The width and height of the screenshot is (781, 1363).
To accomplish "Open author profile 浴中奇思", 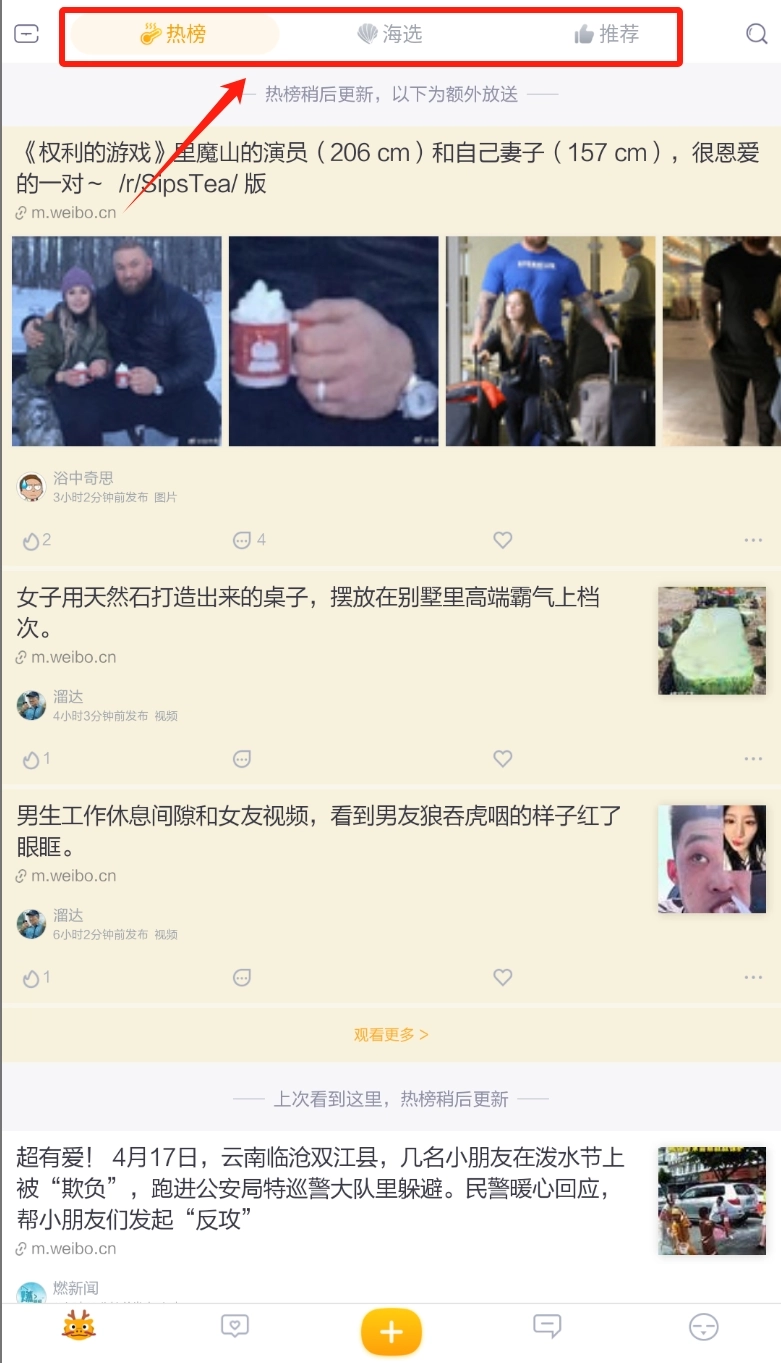I will pos(83,479).
